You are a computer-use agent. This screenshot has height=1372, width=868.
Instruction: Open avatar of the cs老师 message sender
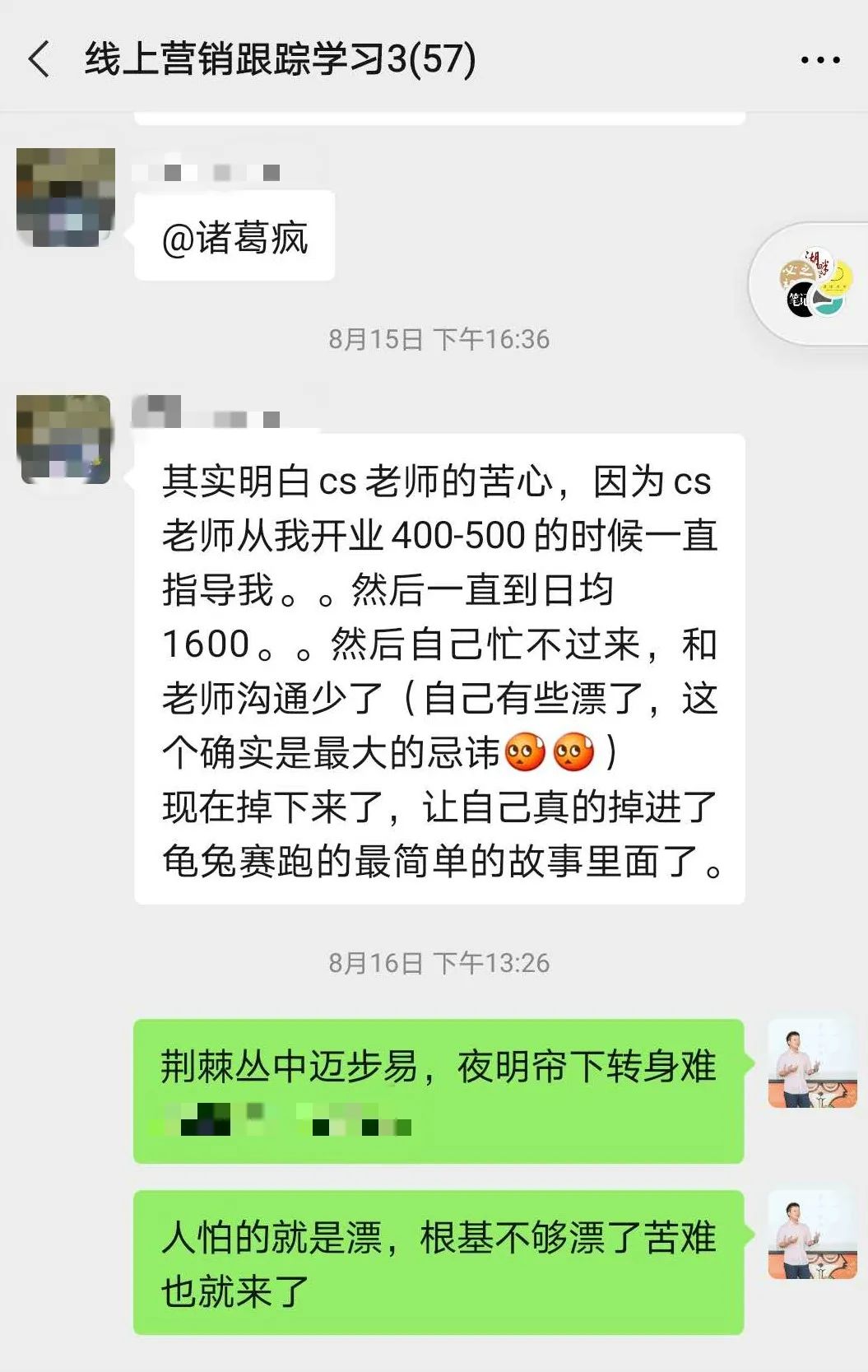tap(66, 440)
